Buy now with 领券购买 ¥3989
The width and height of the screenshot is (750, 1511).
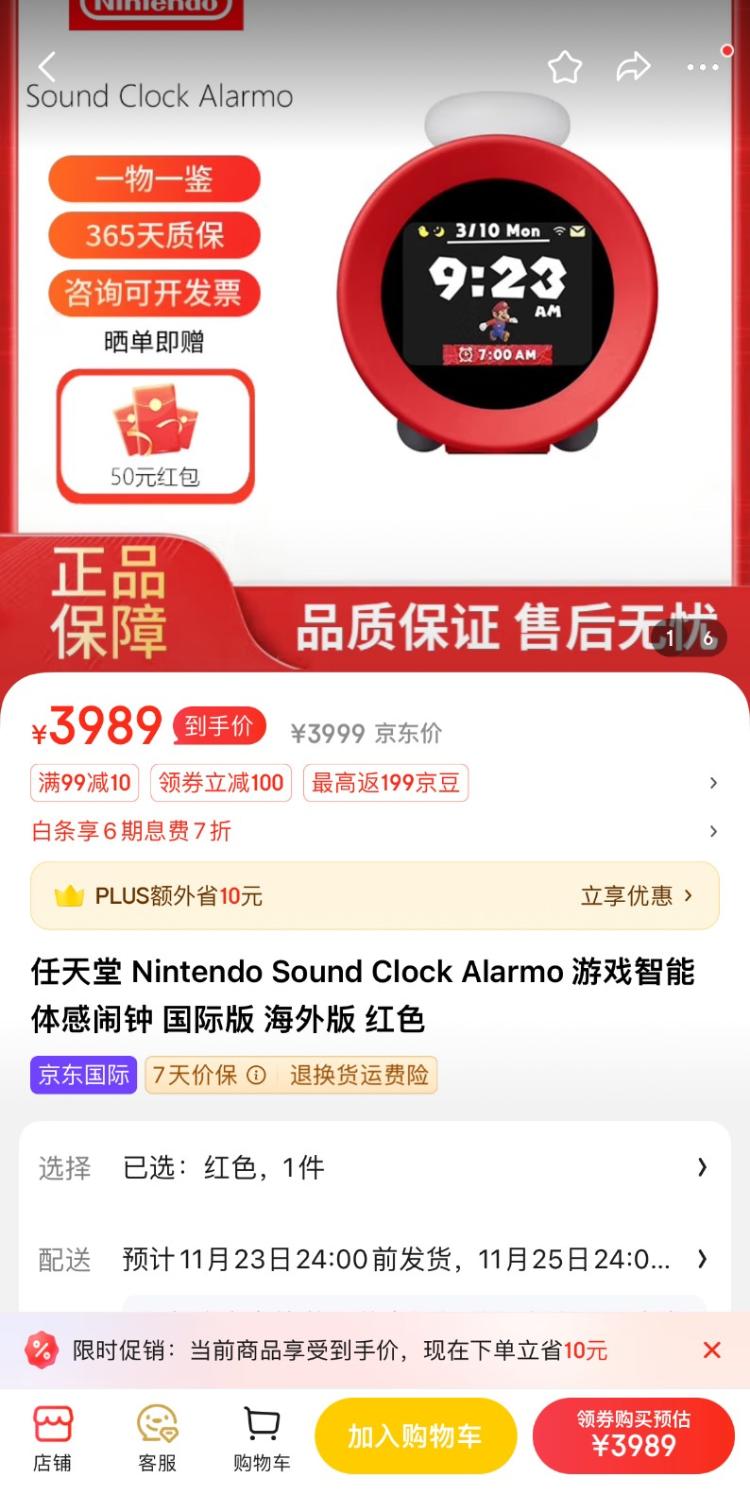(633, 1437)
